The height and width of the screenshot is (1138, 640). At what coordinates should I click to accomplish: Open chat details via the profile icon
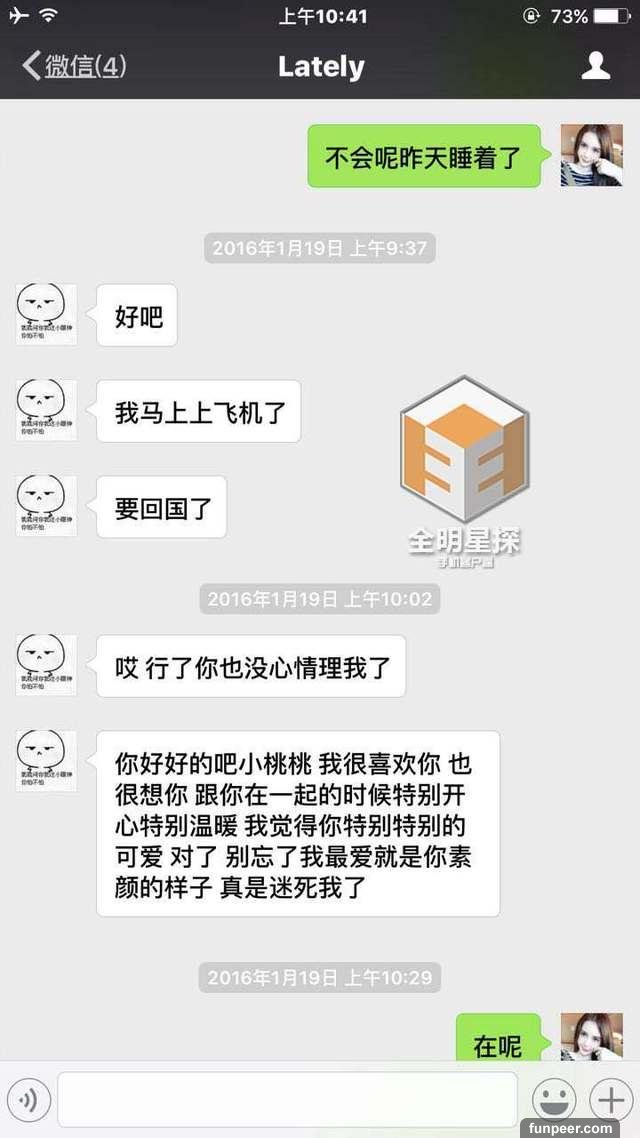tap(596, 67)
